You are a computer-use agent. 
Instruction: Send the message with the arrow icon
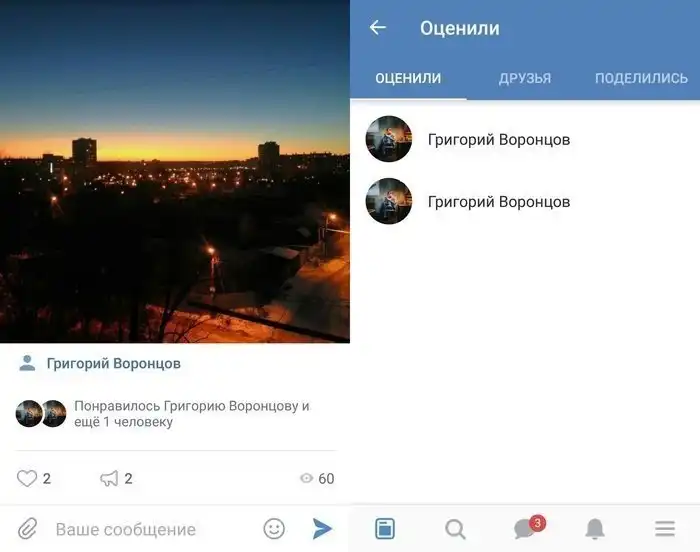(322, 529)
